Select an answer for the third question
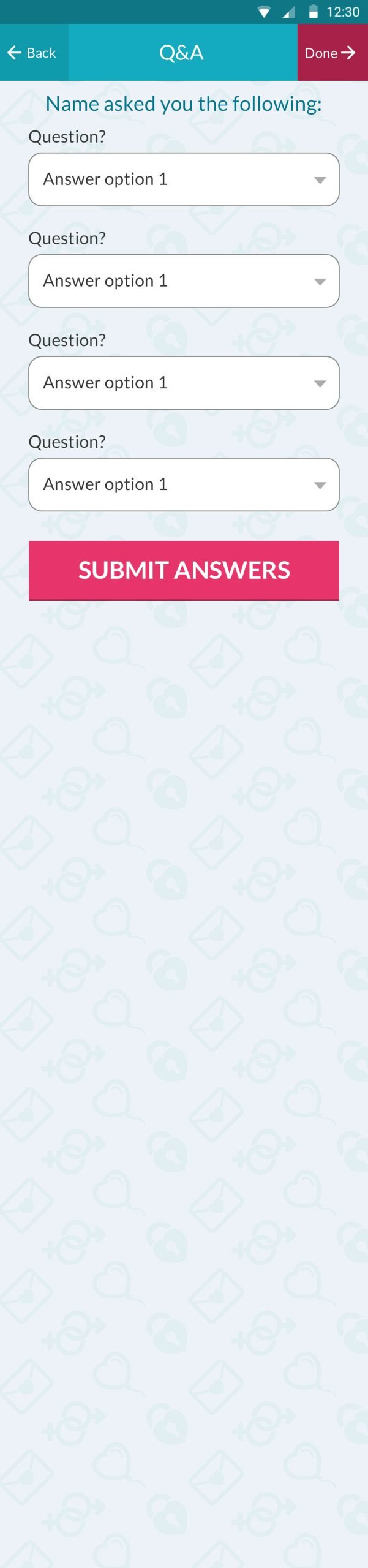This screenshot has width=368, height=1568. (x=184, y=383)
